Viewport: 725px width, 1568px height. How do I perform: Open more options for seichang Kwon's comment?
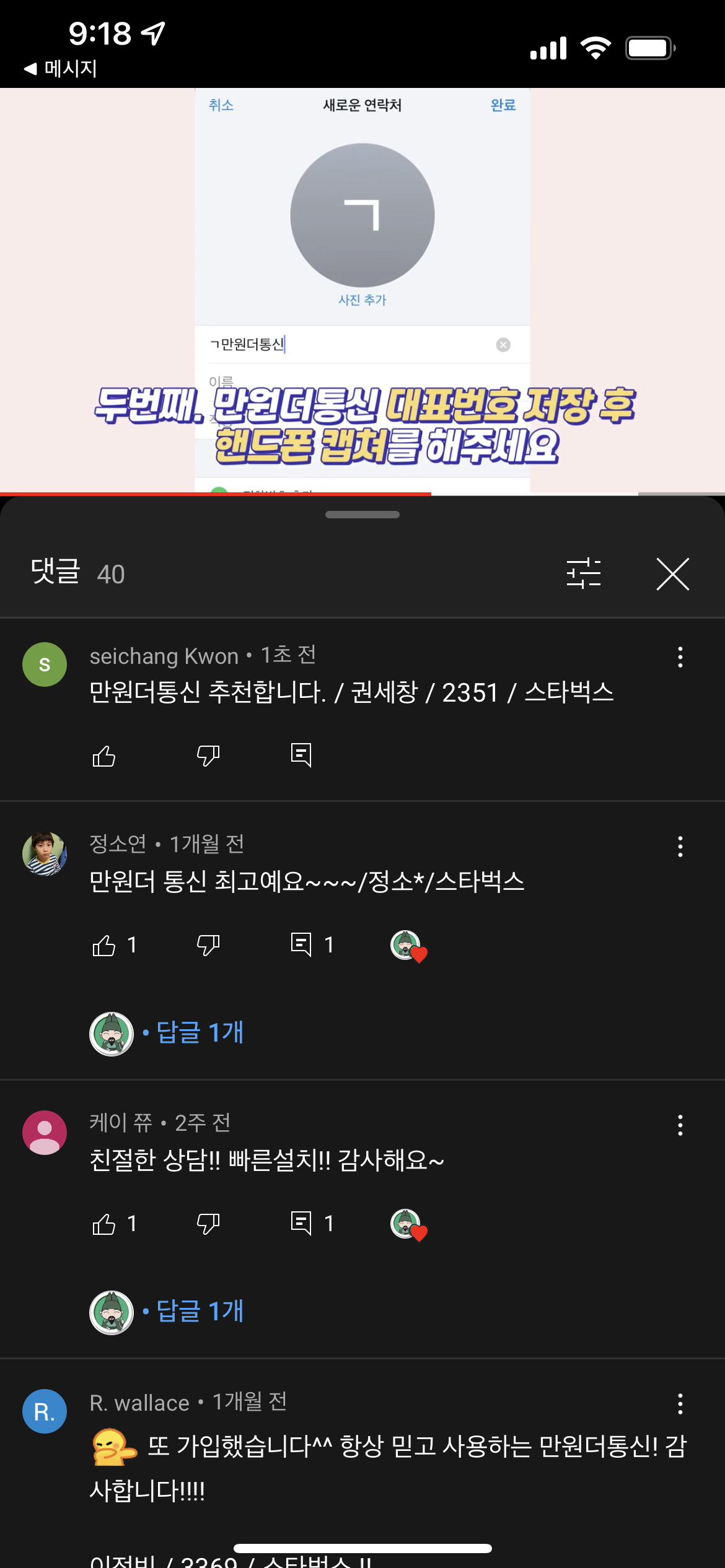(x=680, y=657)
